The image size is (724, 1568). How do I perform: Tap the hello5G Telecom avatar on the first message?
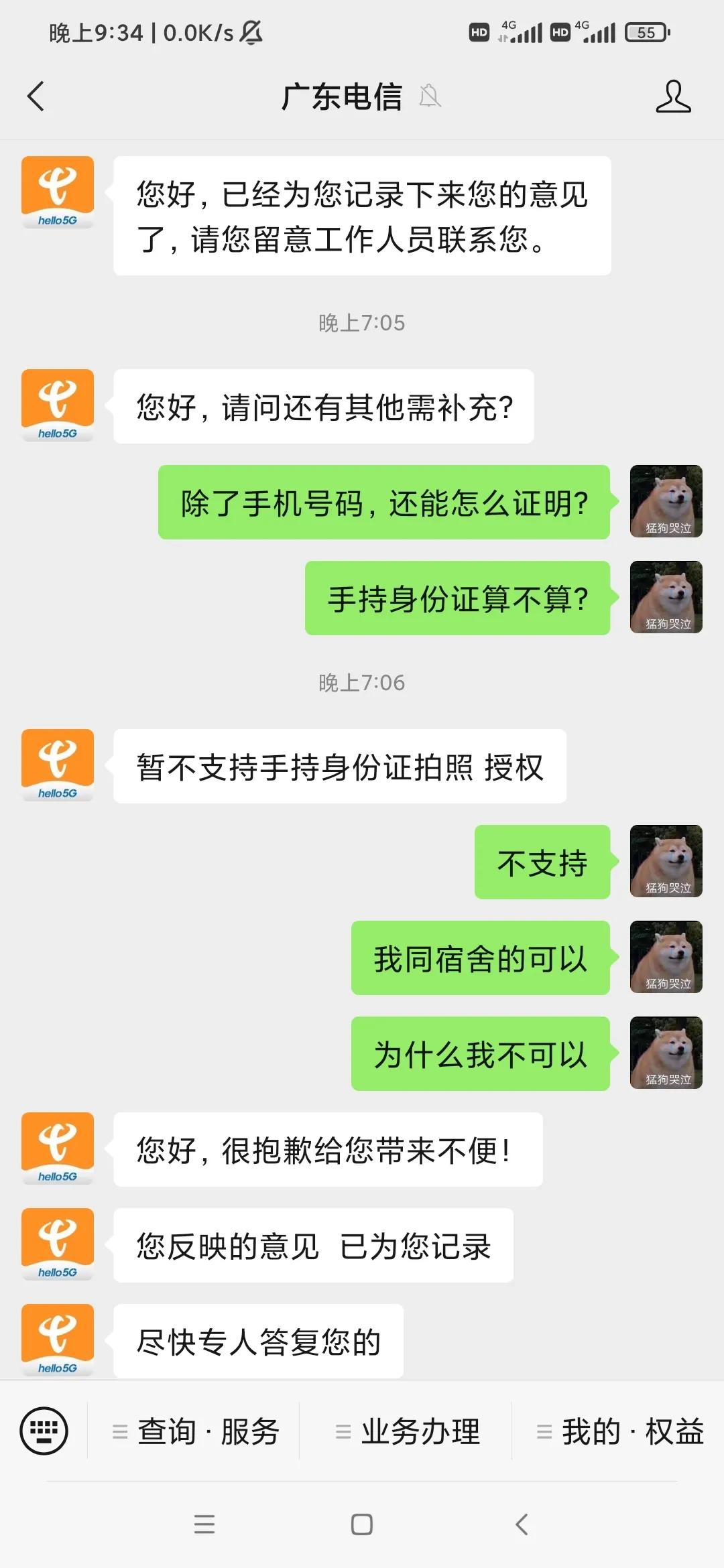coord(58,190)
